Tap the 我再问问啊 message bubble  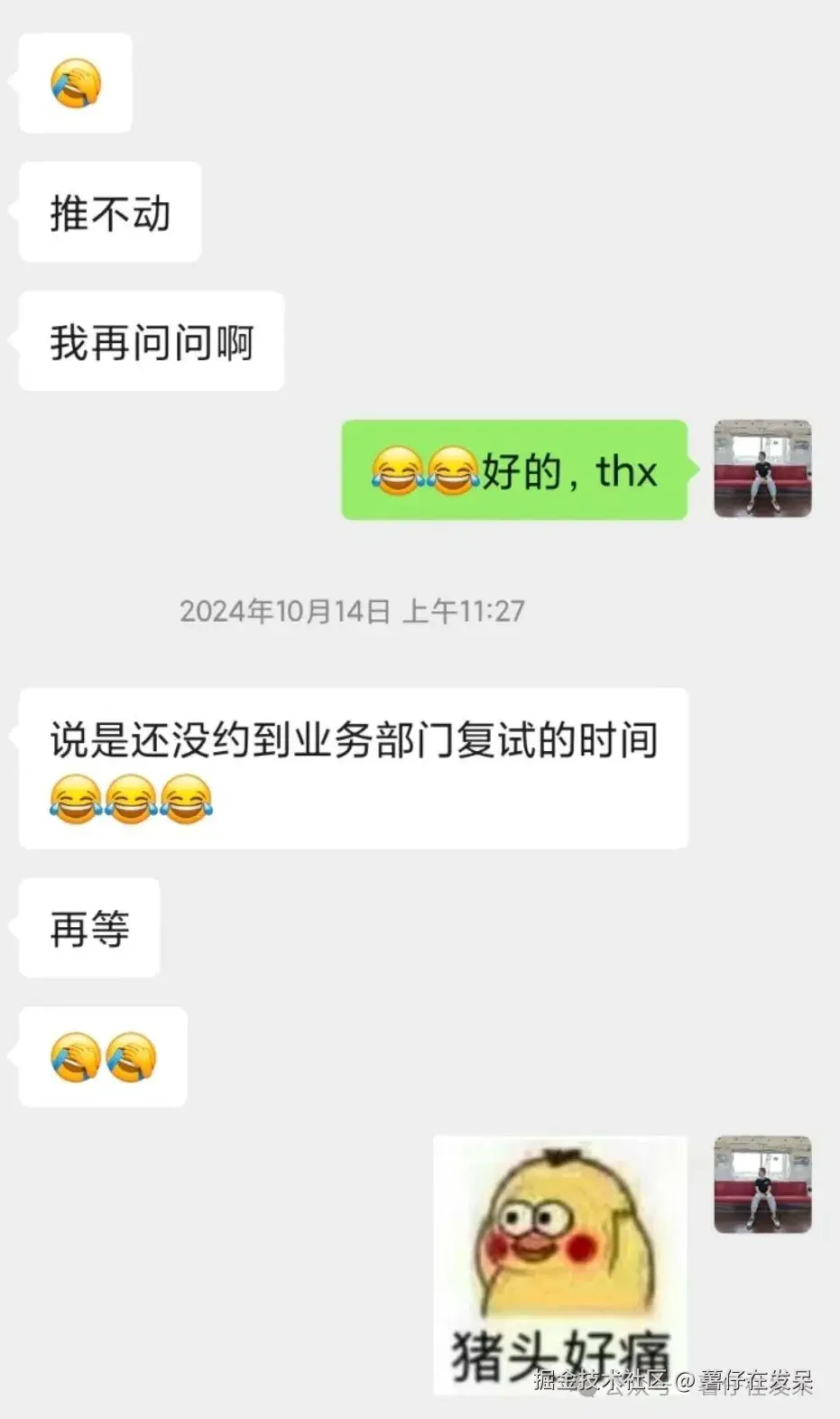151,340
